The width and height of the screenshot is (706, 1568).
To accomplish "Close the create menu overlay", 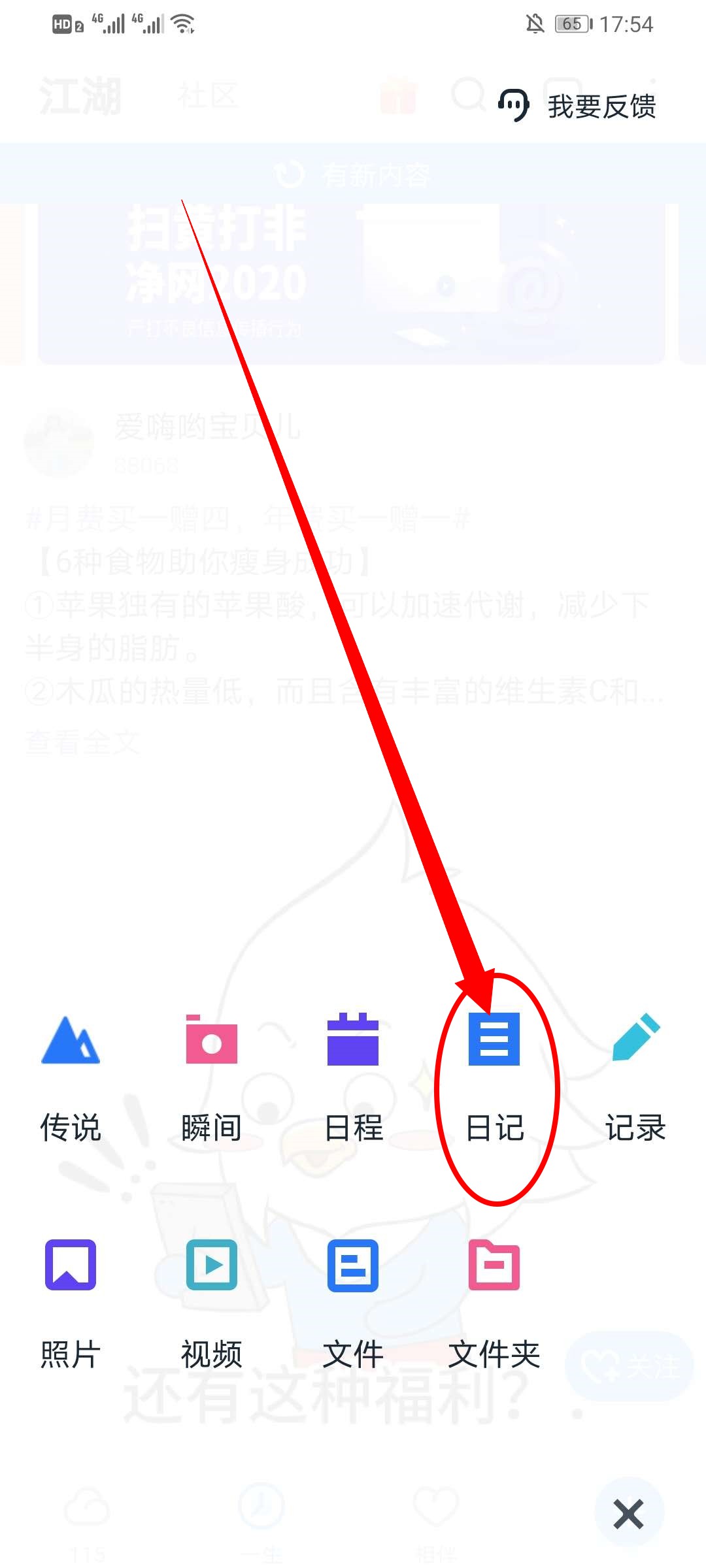I will point(629,1513).
